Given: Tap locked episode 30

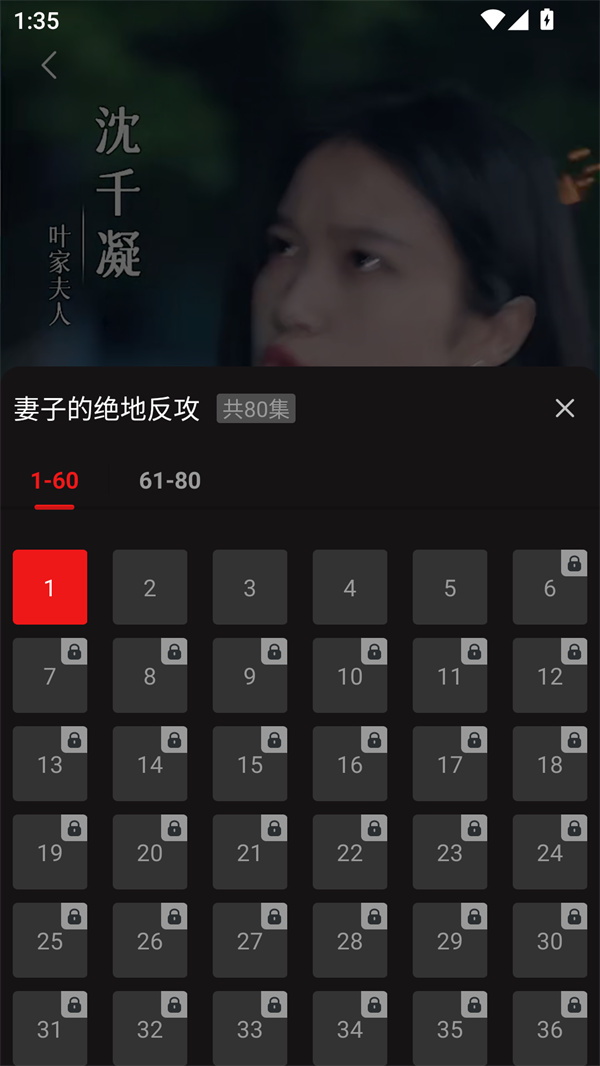Looking at the screenshot, I should tap(550, 940).
